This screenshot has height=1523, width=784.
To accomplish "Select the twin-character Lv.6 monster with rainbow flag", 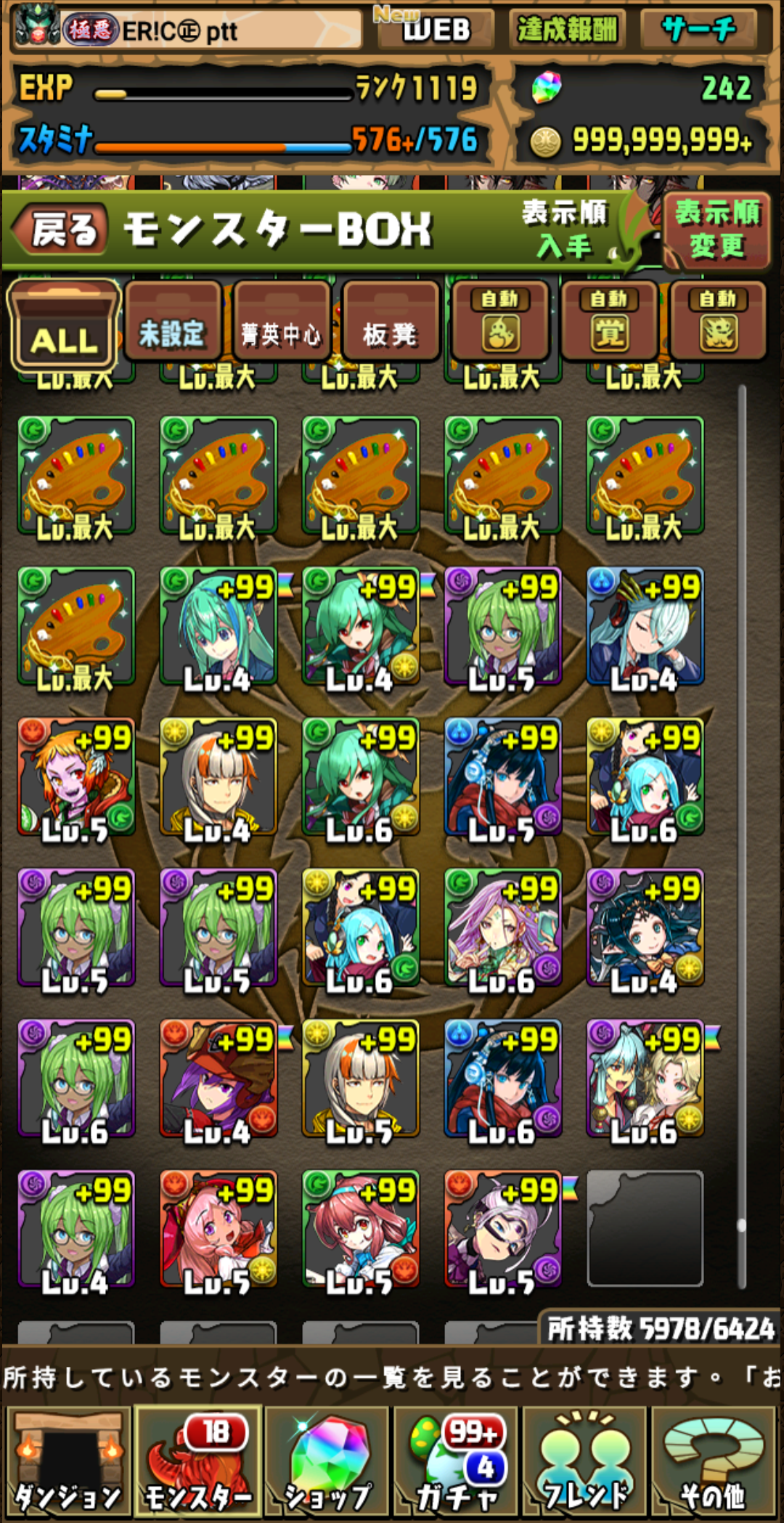I will click(x=645, y=1079).
